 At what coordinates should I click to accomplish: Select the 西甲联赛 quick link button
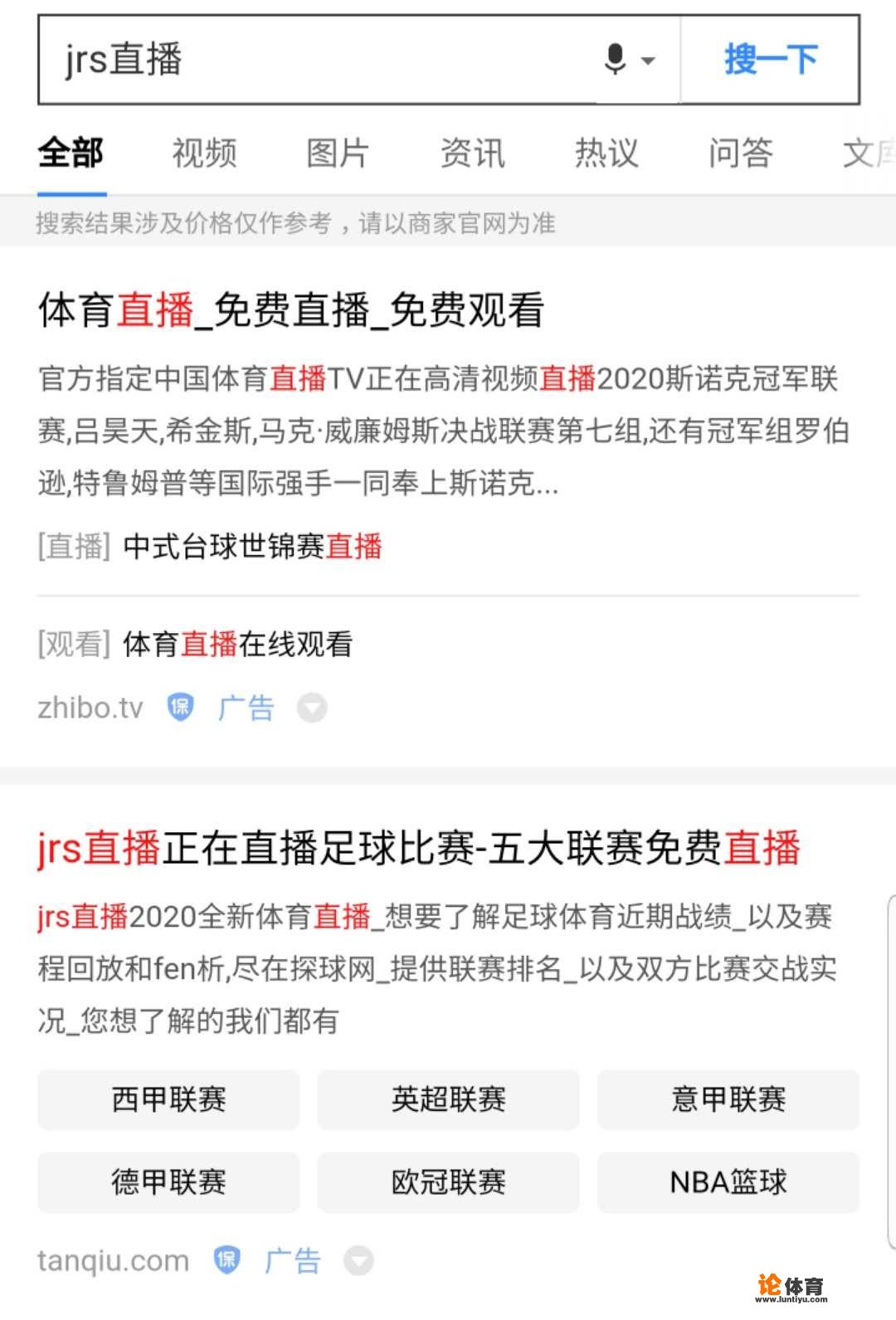[167, 1100]
